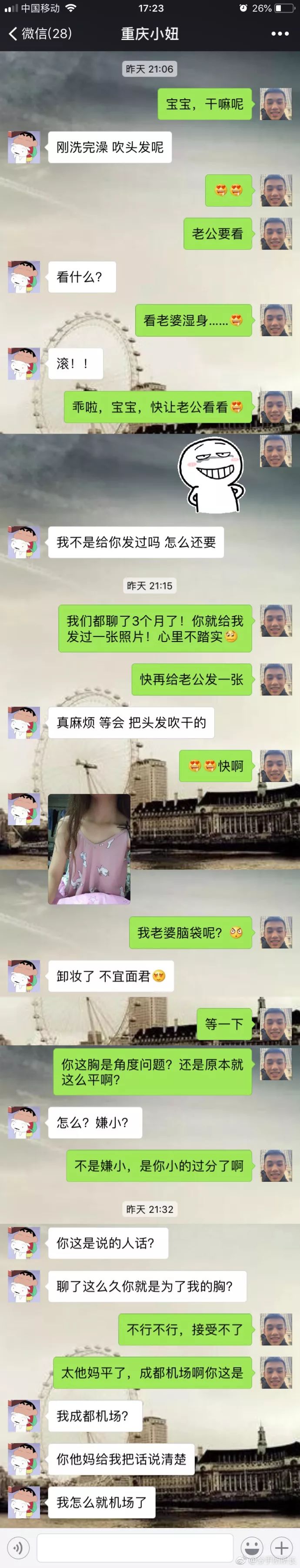Open the chat info overflow menu
The width and height of the screenshot is (300, 1568).
pos(279,33)
